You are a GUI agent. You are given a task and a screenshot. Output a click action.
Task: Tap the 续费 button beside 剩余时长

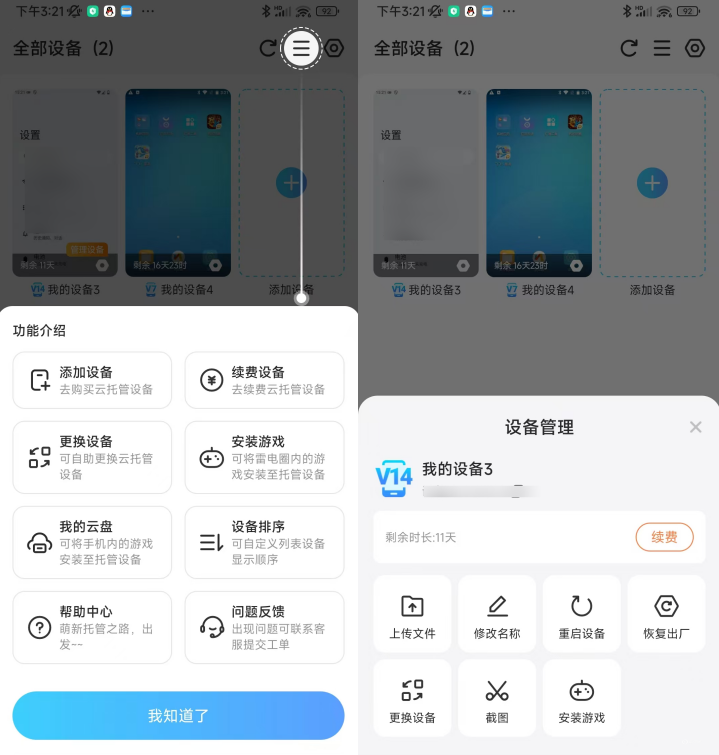pos(664,537)
